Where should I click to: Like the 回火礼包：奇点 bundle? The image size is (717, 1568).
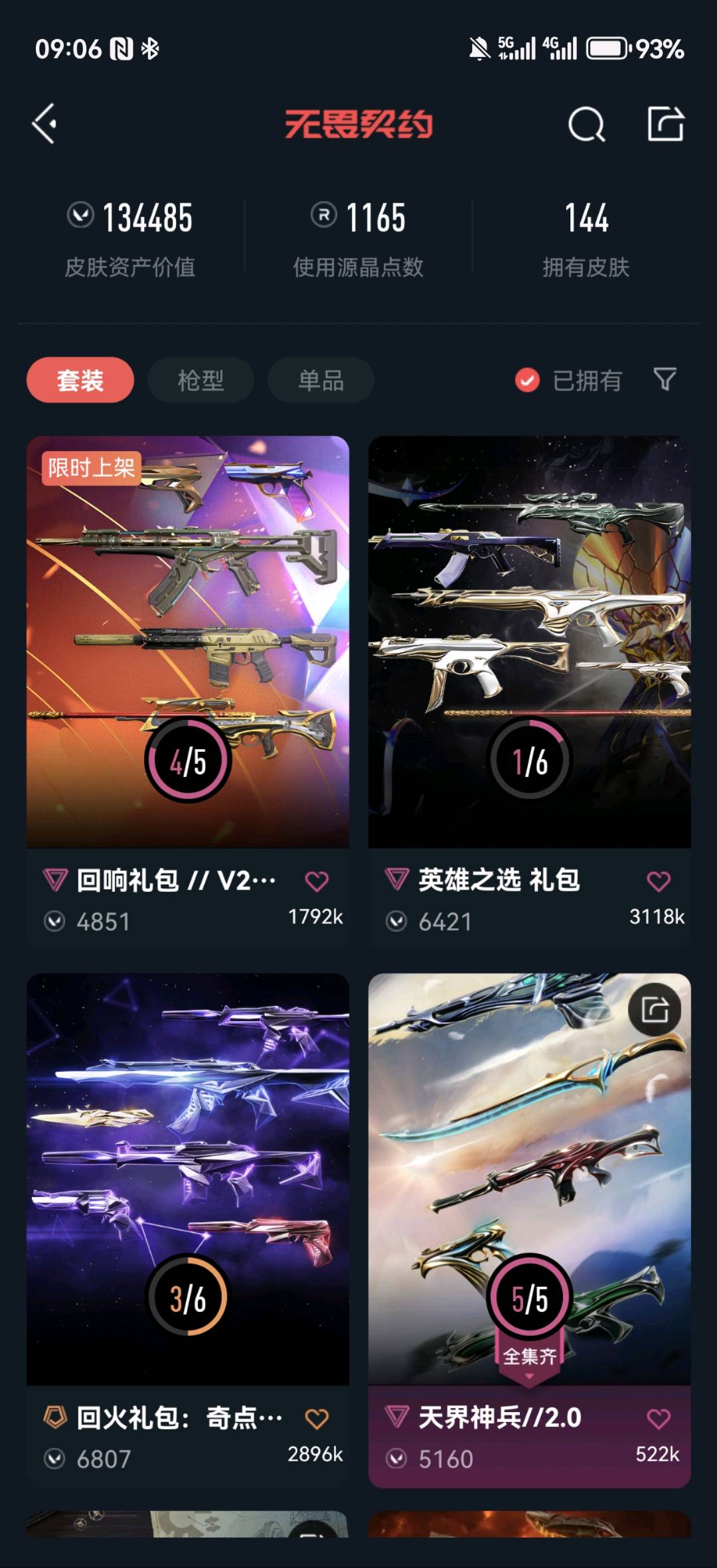coord(317,1419)
